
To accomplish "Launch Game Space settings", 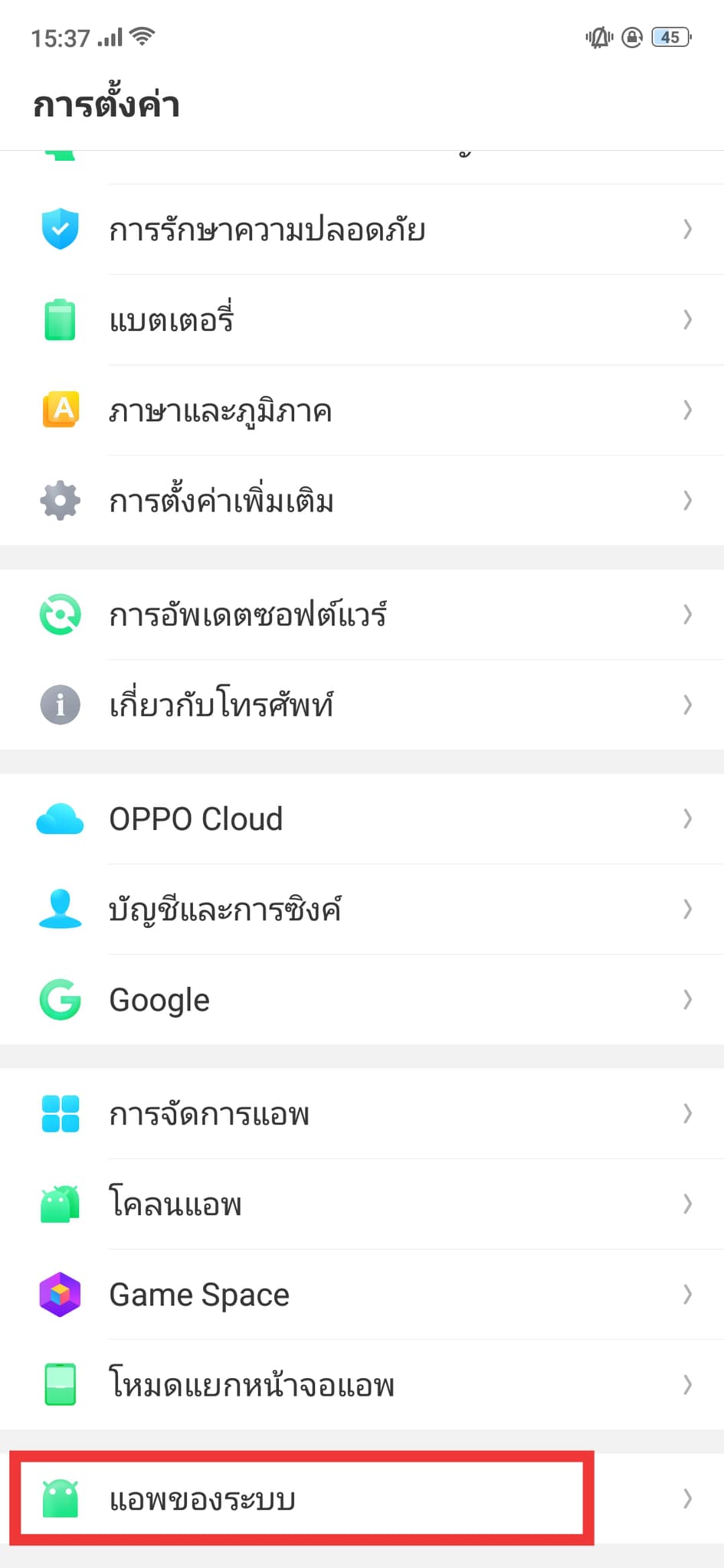I will point(199,1295).
